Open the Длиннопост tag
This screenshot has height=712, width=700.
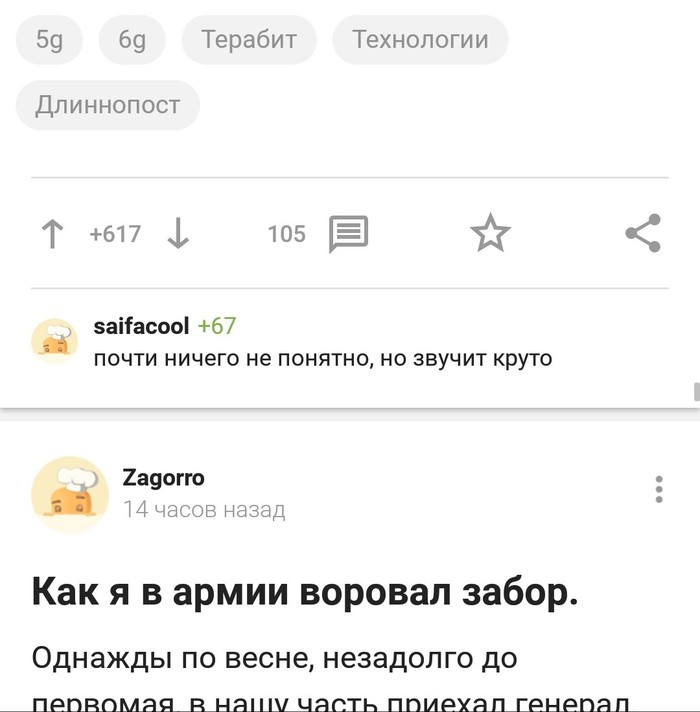pyautogui.click(x=108, y=105)
